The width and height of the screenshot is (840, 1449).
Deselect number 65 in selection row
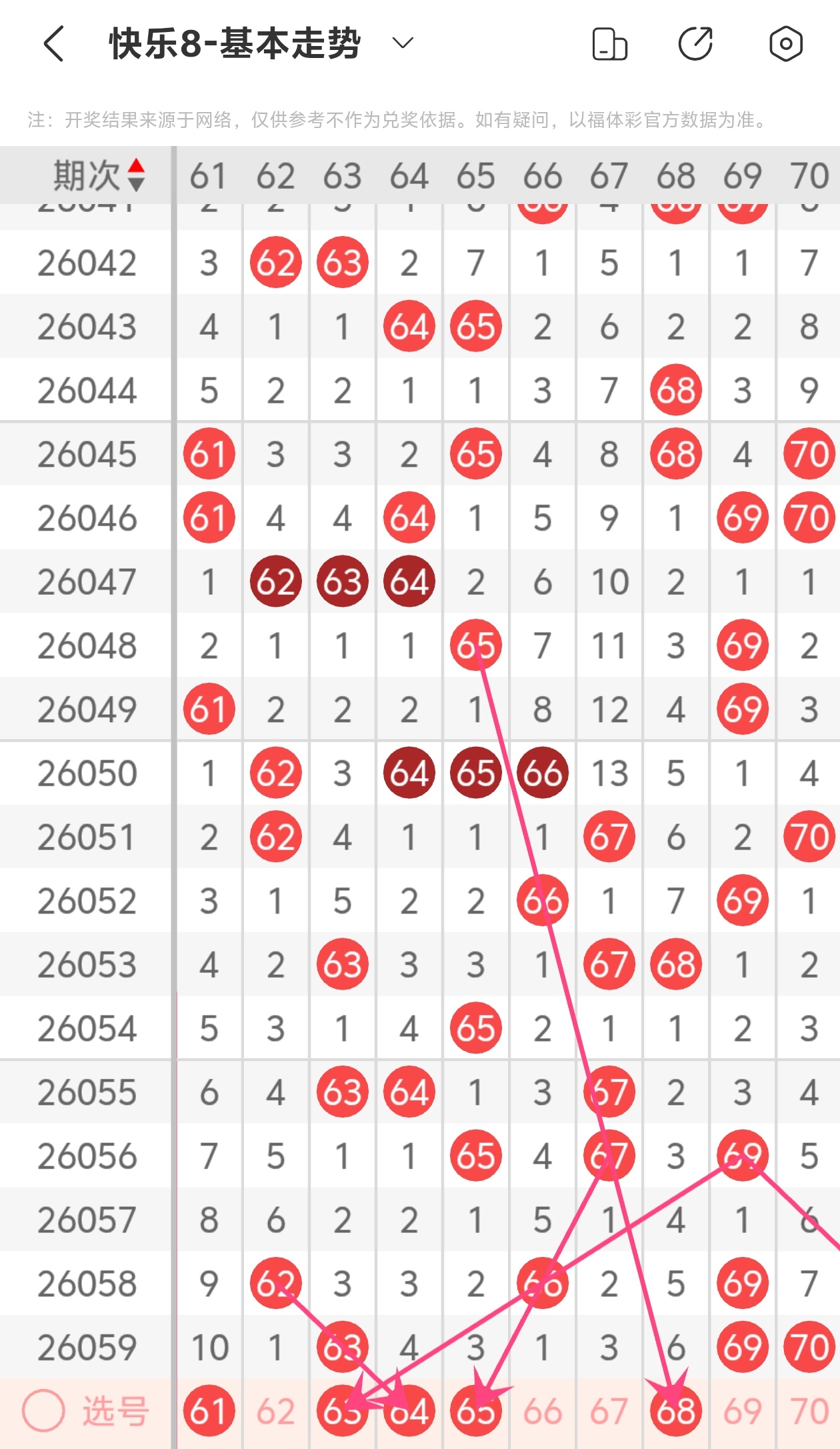475,1411
